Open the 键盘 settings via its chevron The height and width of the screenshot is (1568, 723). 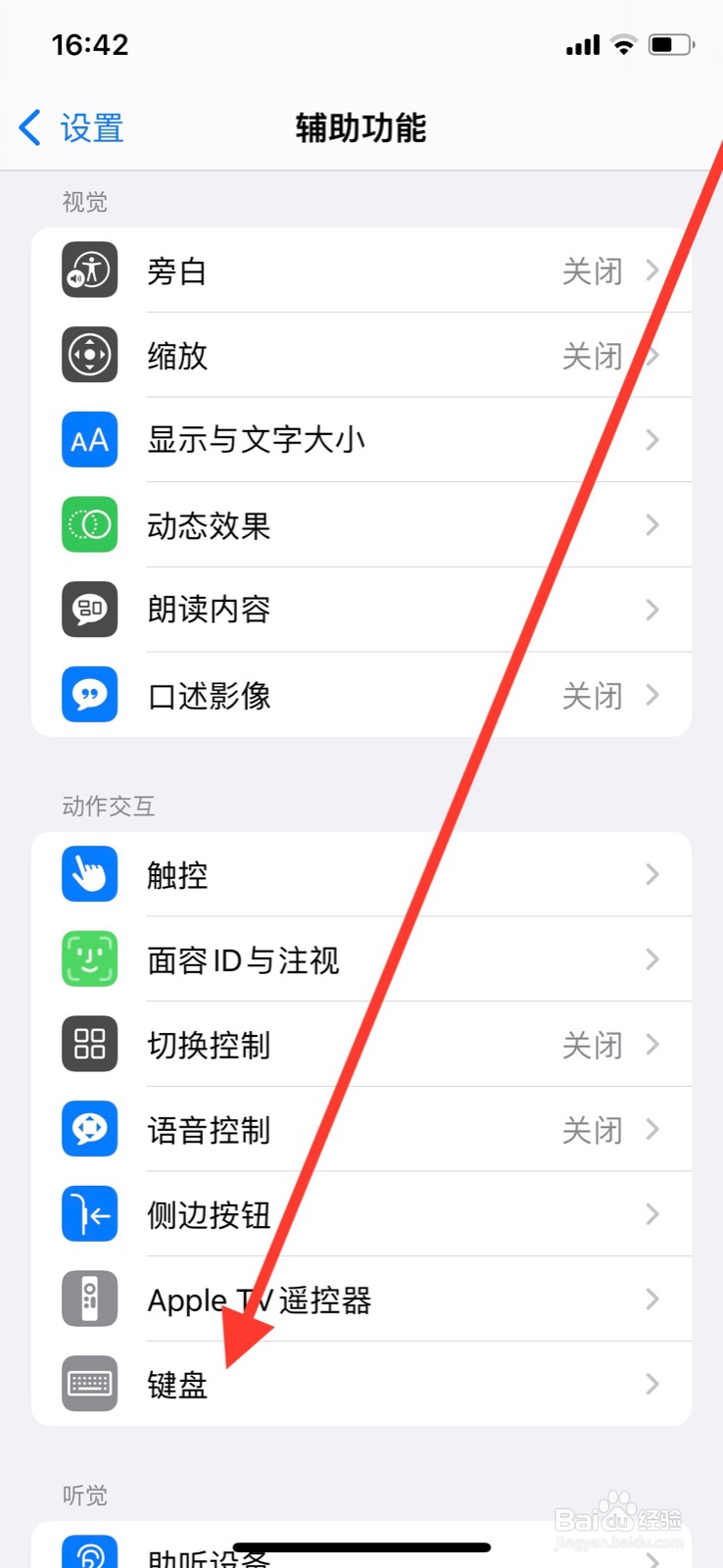[x=651, y=1384]
